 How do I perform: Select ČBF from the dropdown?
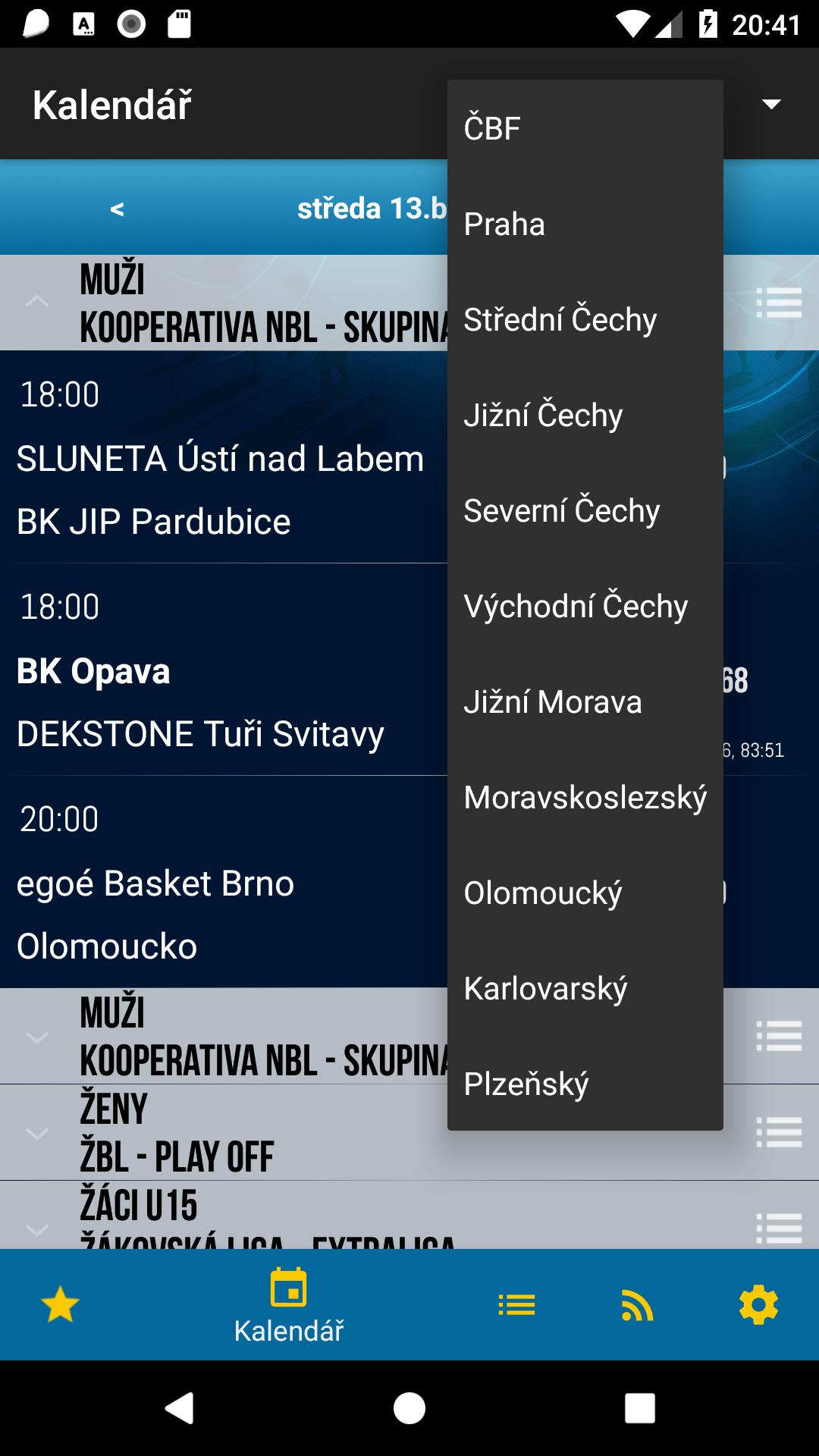pos(584,128)
